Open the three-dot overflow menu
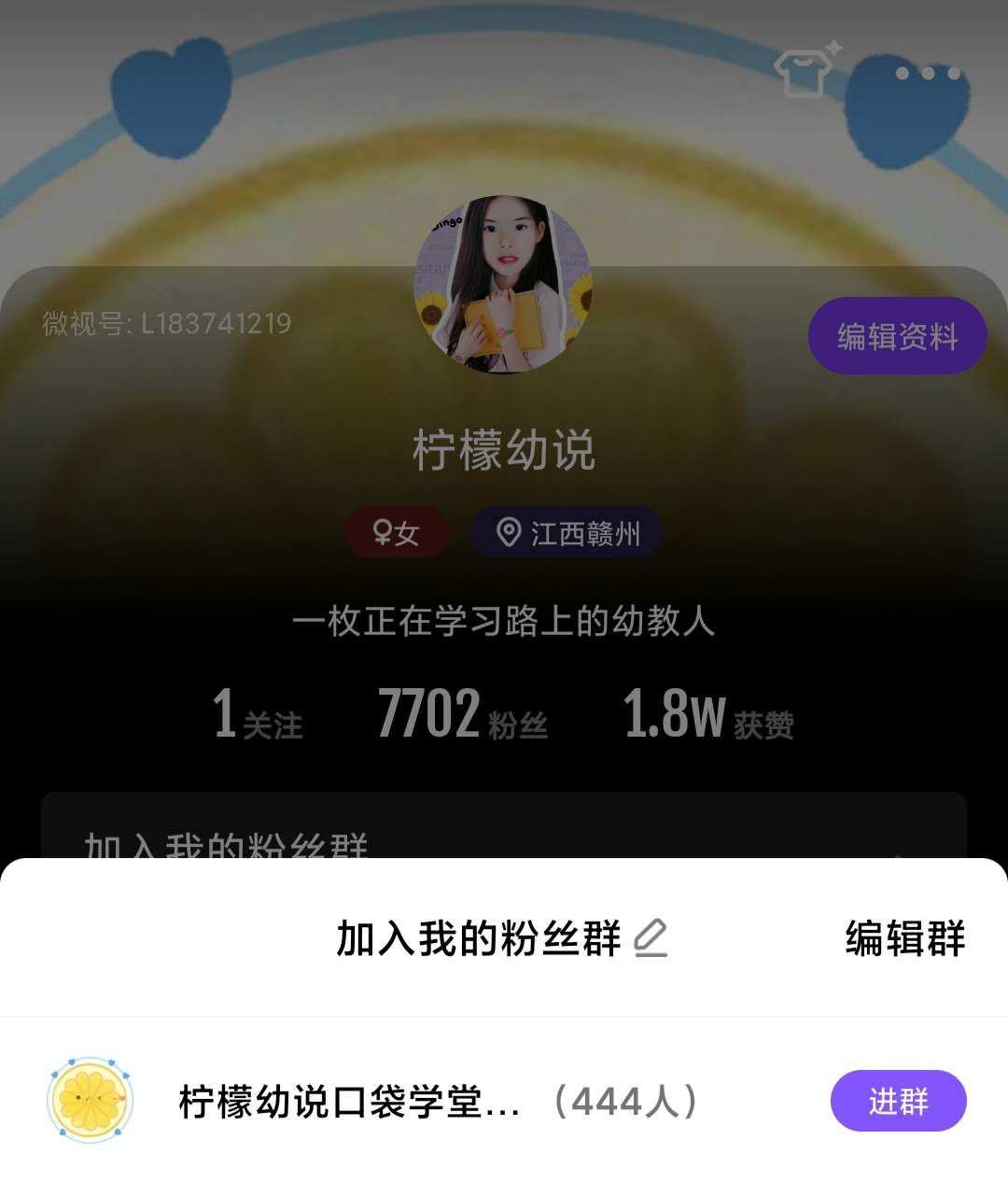Image resolution: width=1008 pixels, height=1196 pixels. (928, 73)
